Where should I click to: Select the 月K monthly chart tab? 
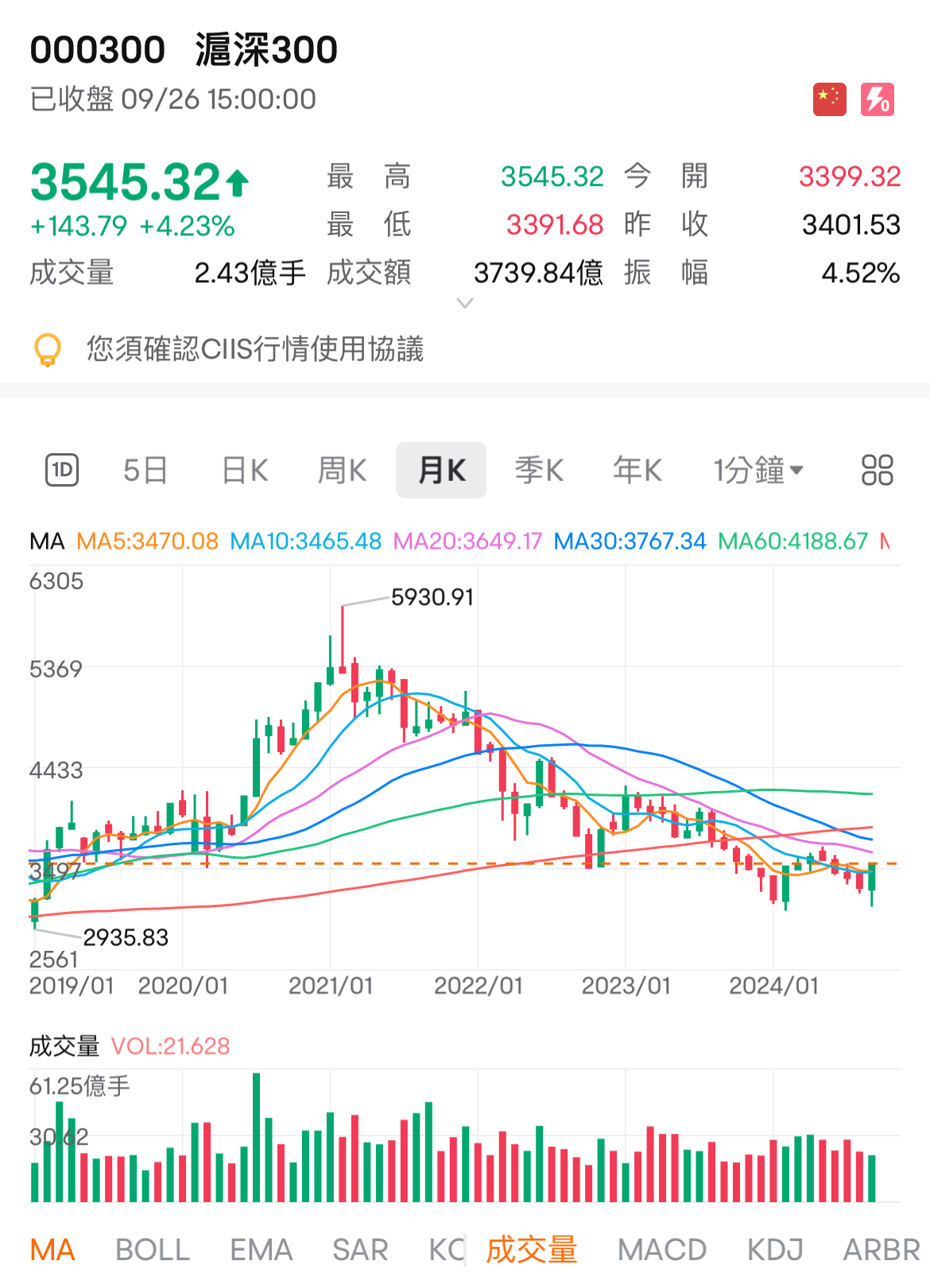point(441,471)
